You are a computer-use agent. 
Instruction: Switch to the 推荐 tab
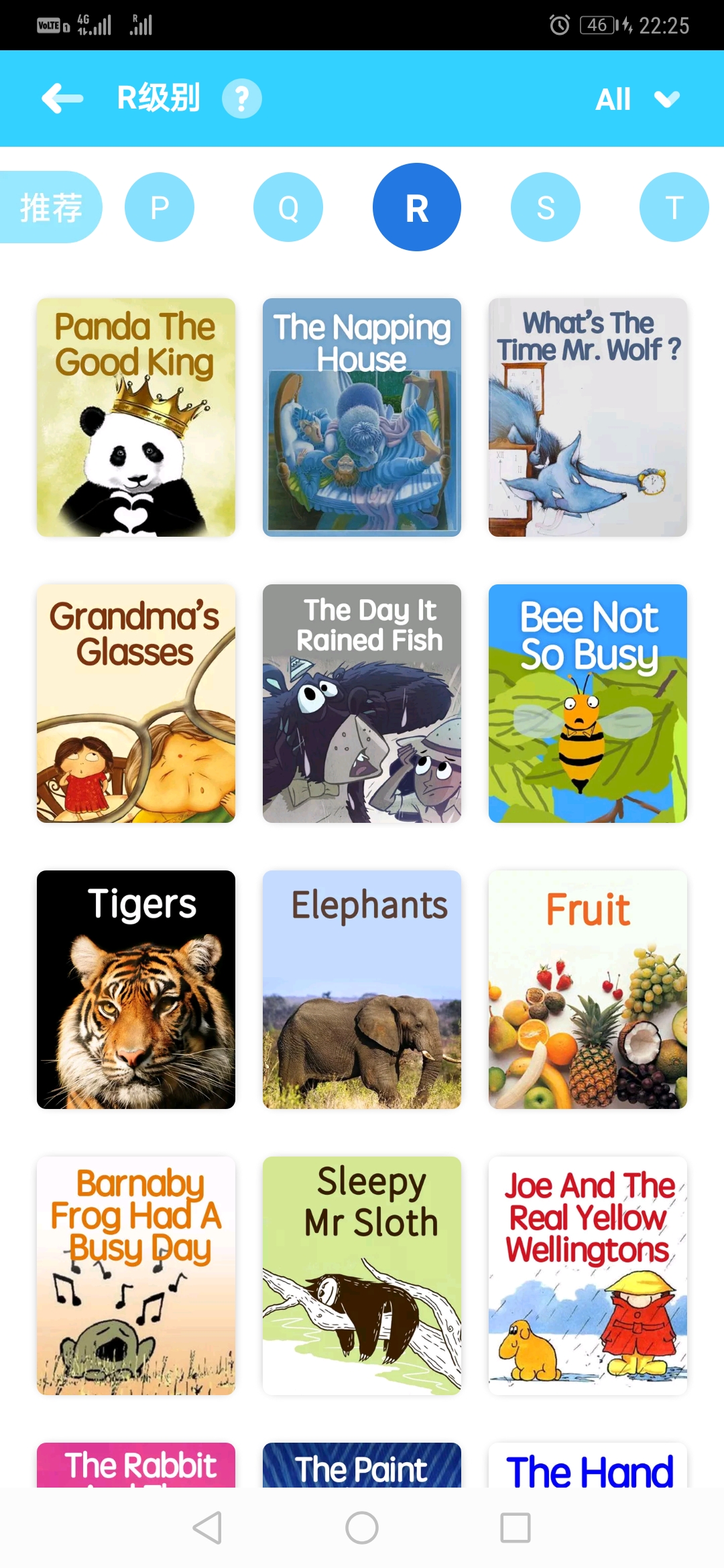[51, 207]
